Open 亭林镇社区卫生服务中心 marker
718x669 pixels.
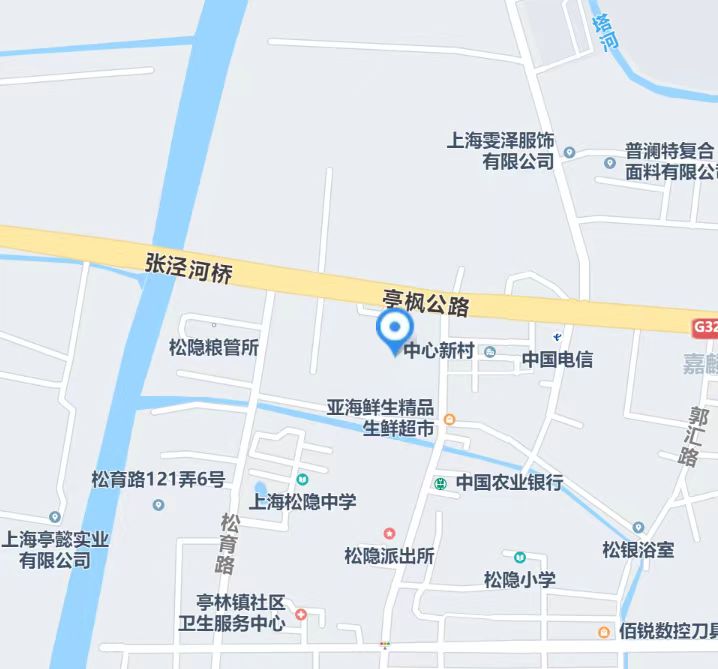[x=300, y=614]
